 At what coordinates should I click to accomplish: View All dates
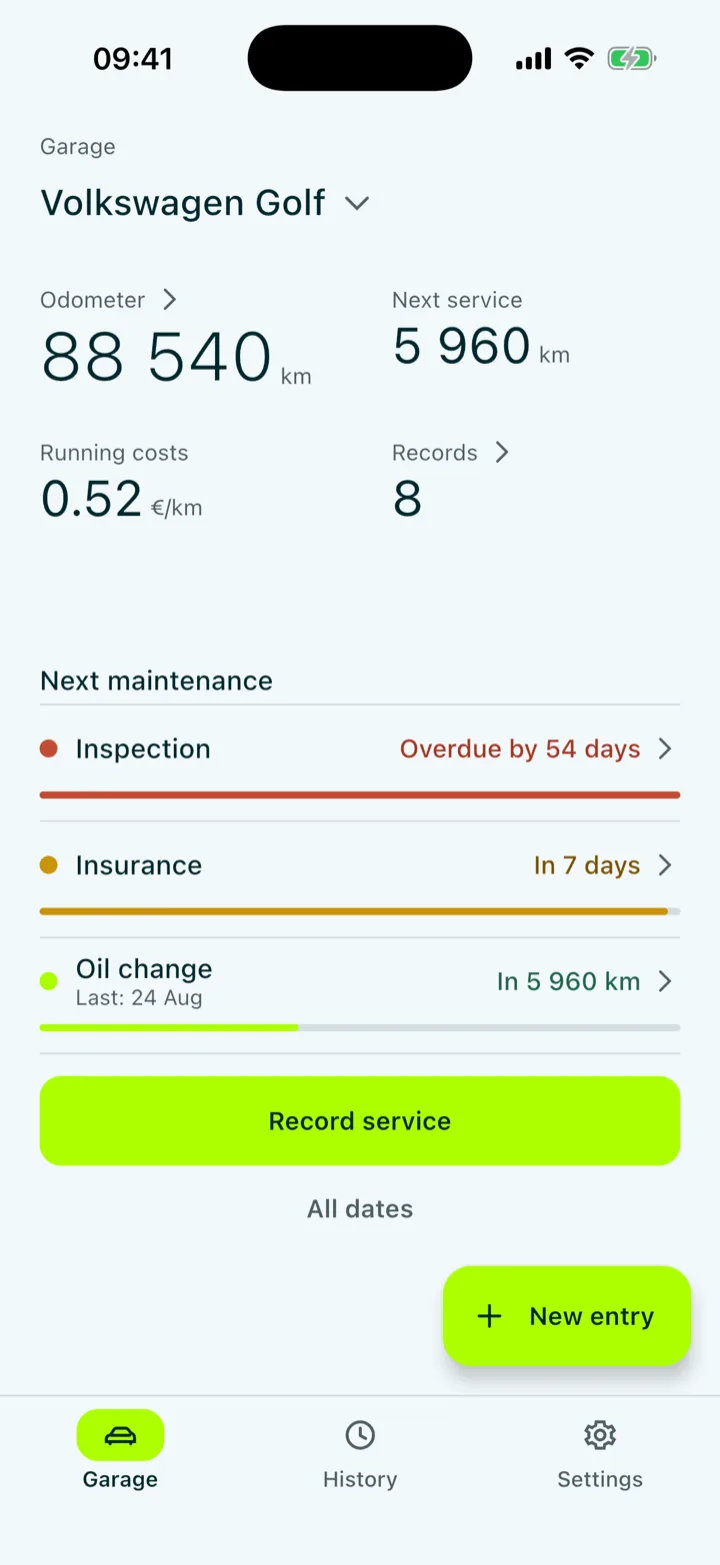(360, 1209)
